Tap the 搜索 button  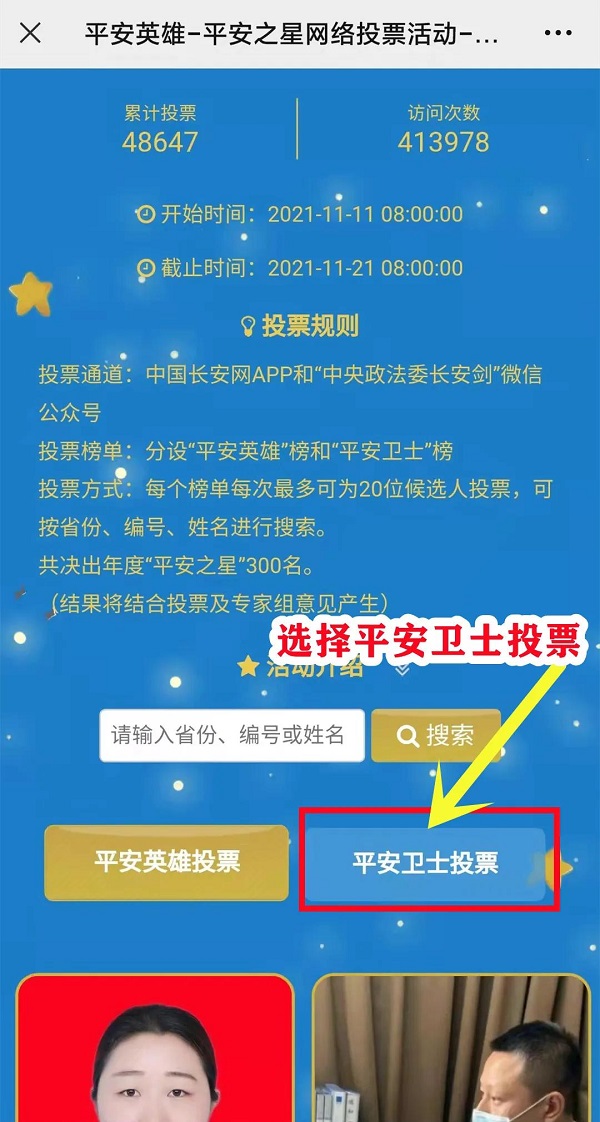[435, 736]
